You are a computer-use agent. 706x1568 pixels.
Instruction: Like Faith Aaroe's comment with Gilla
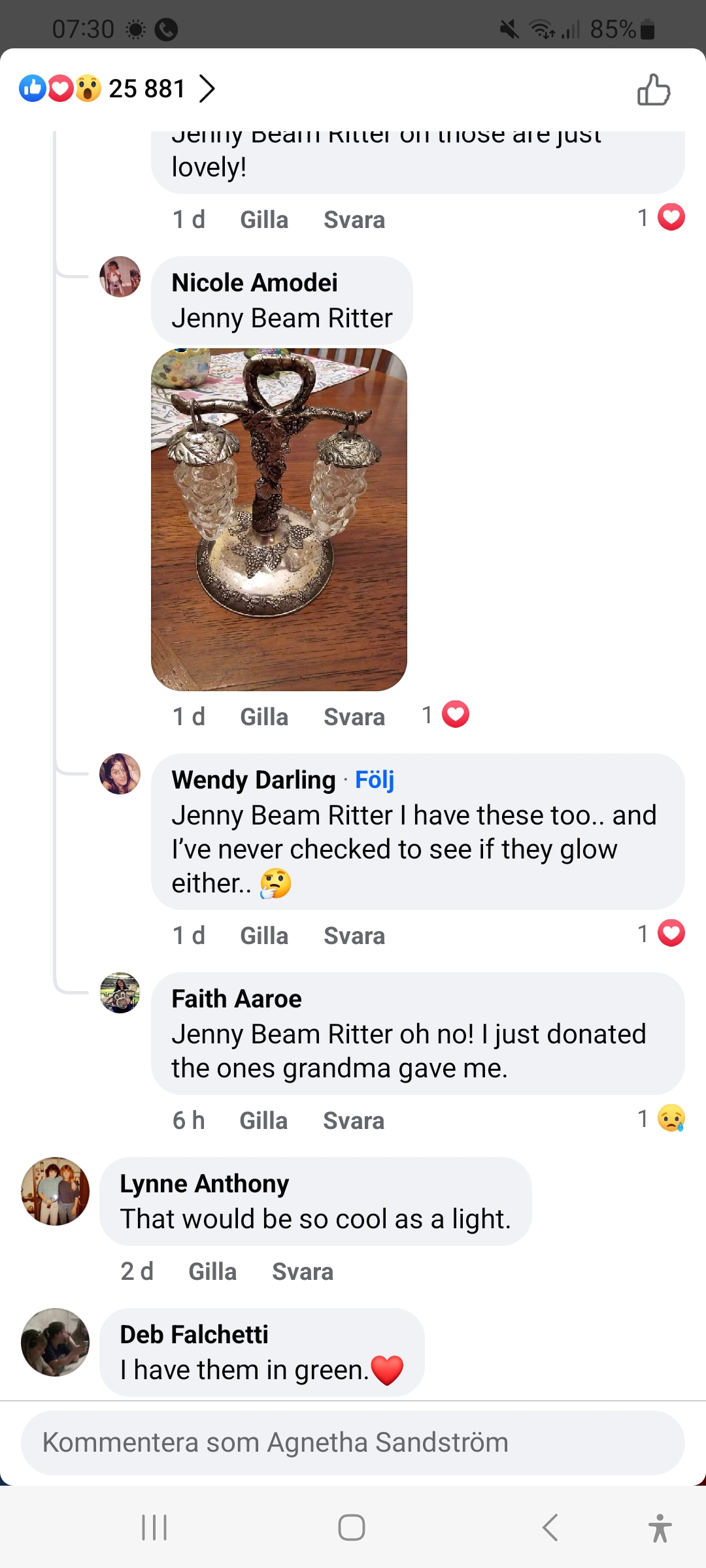click(x=263, y=1120)
